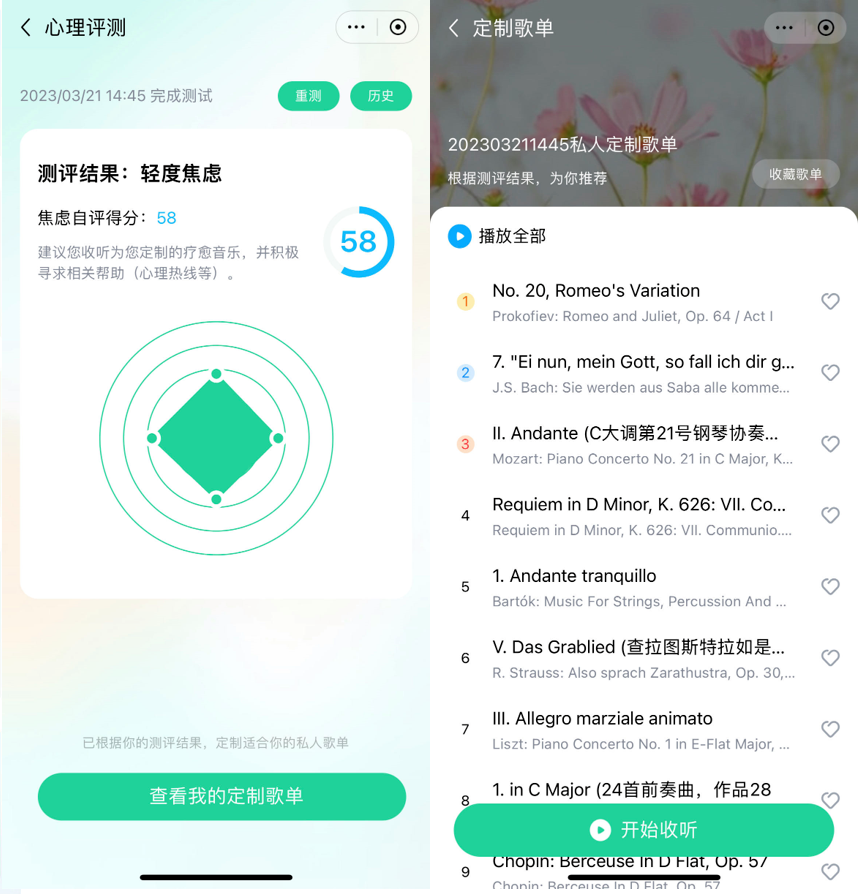Image resolution: width=858 pixels, height=894 pixels.
Task: Tap the green diamond radar chart
Action: pos(215,437)
